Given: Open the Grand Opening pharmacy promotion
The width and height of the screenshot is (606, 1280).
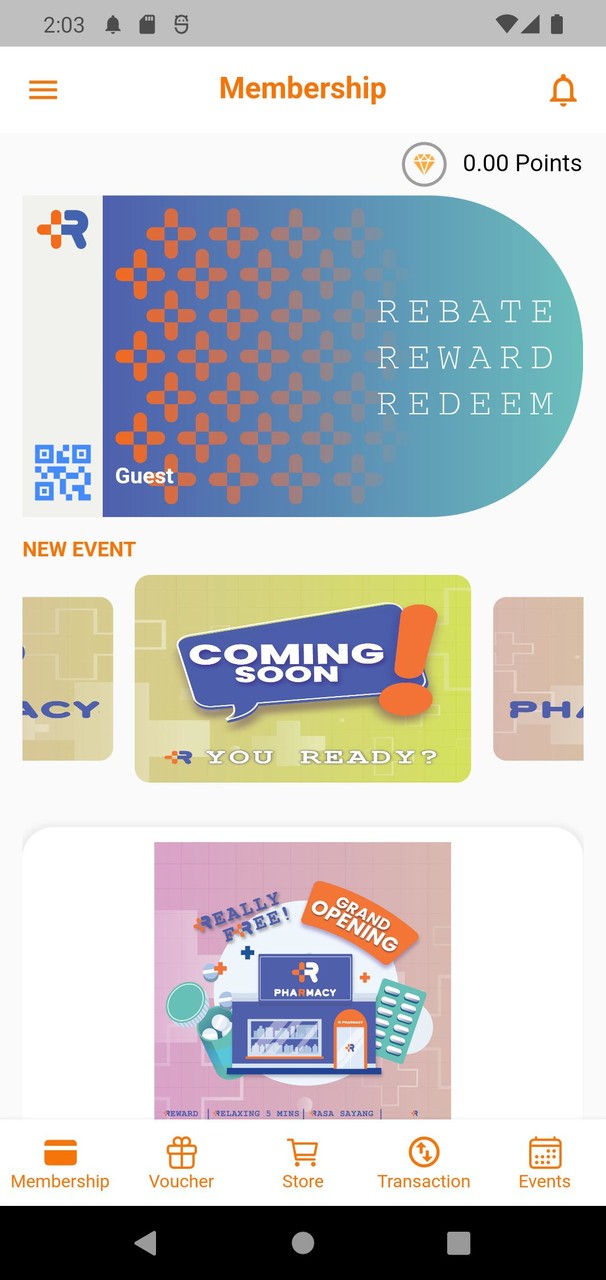Looking at the screenshot, I should 302,980.
